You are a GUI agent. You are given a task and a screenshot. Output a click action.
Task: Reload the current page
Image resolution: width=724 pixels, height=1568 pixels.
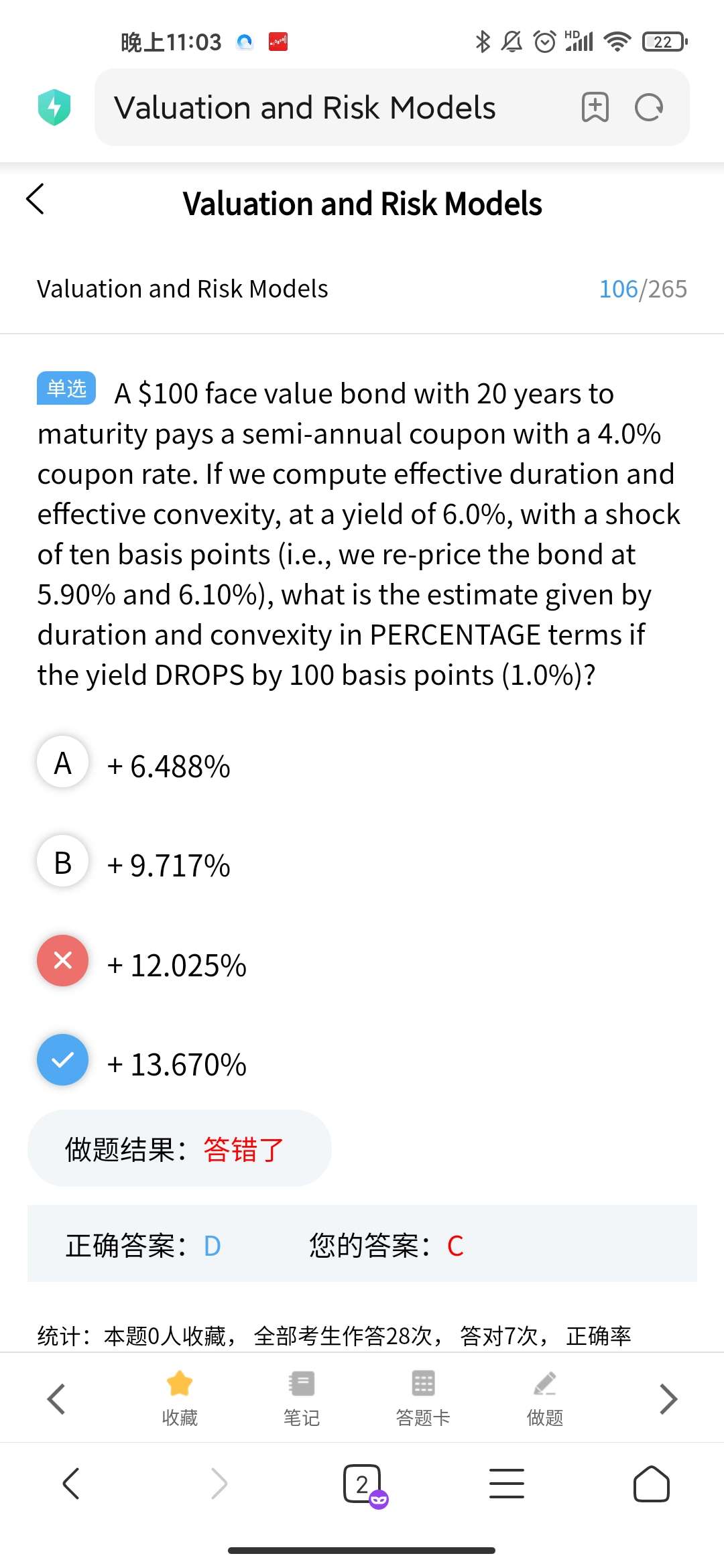649,107
